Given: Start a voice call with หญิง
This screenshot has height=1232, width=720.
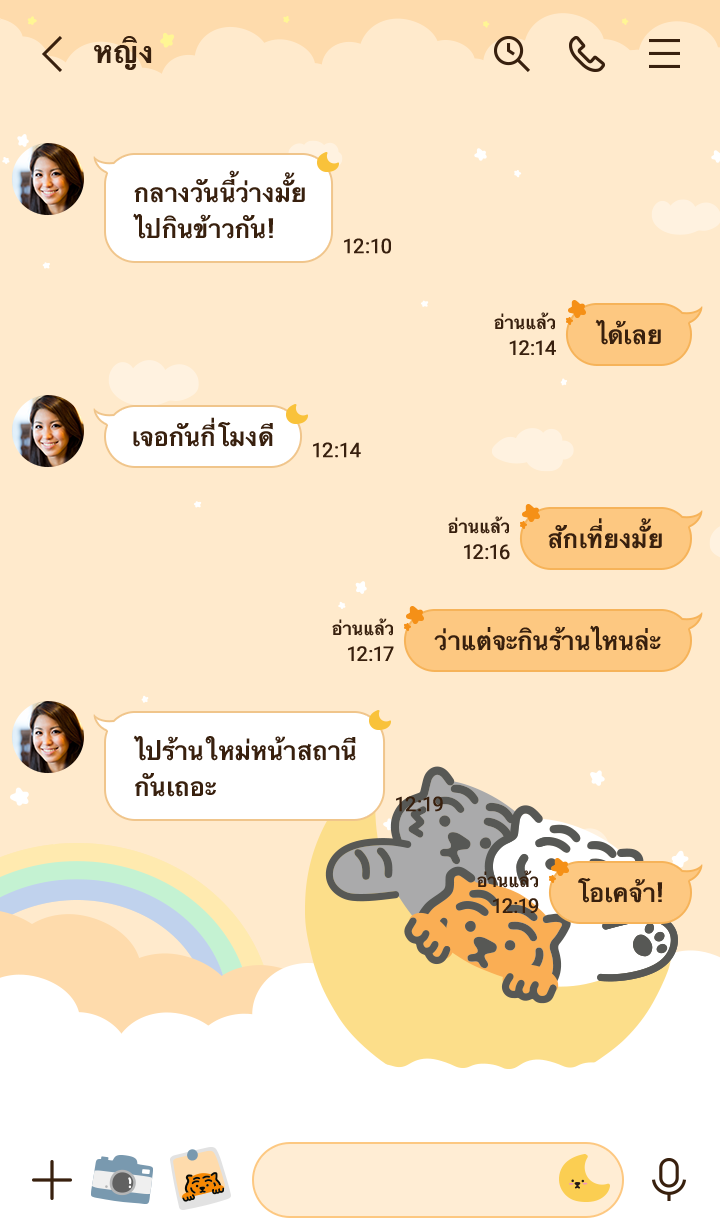Looking at the screenshot, I should (587, 54).
